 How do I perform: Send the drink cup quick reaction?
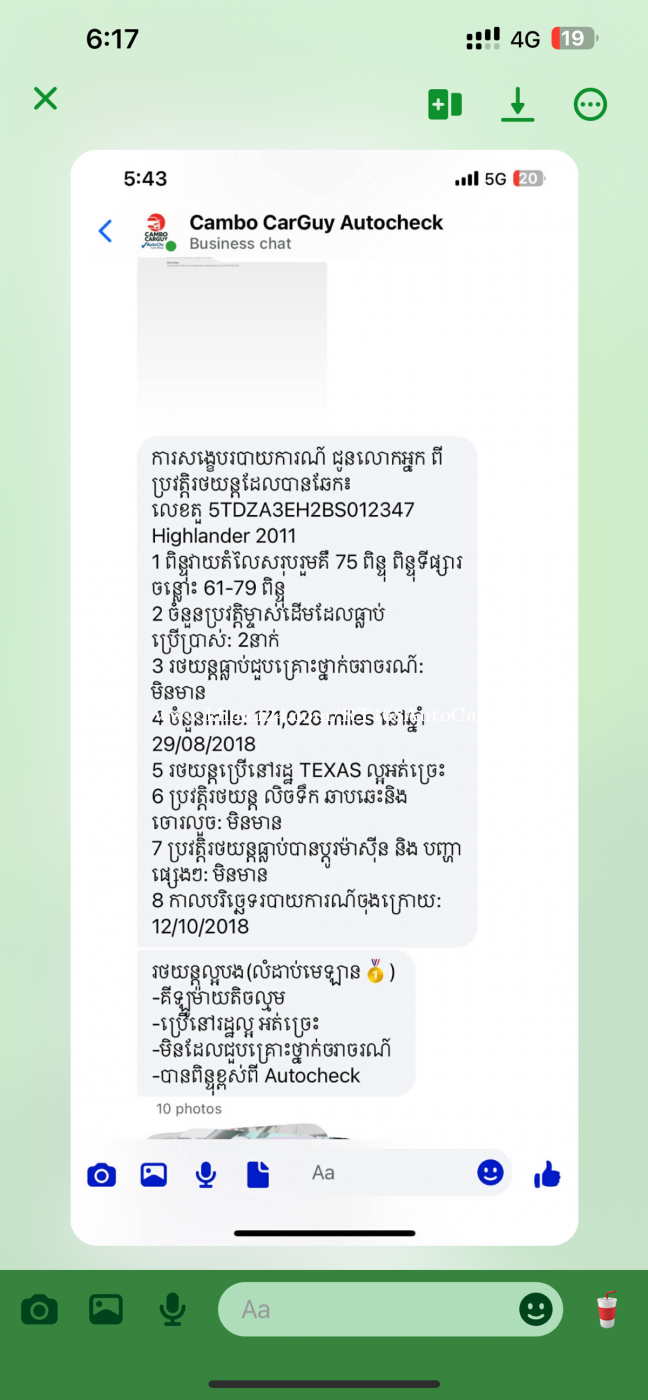click(607, 1309)
